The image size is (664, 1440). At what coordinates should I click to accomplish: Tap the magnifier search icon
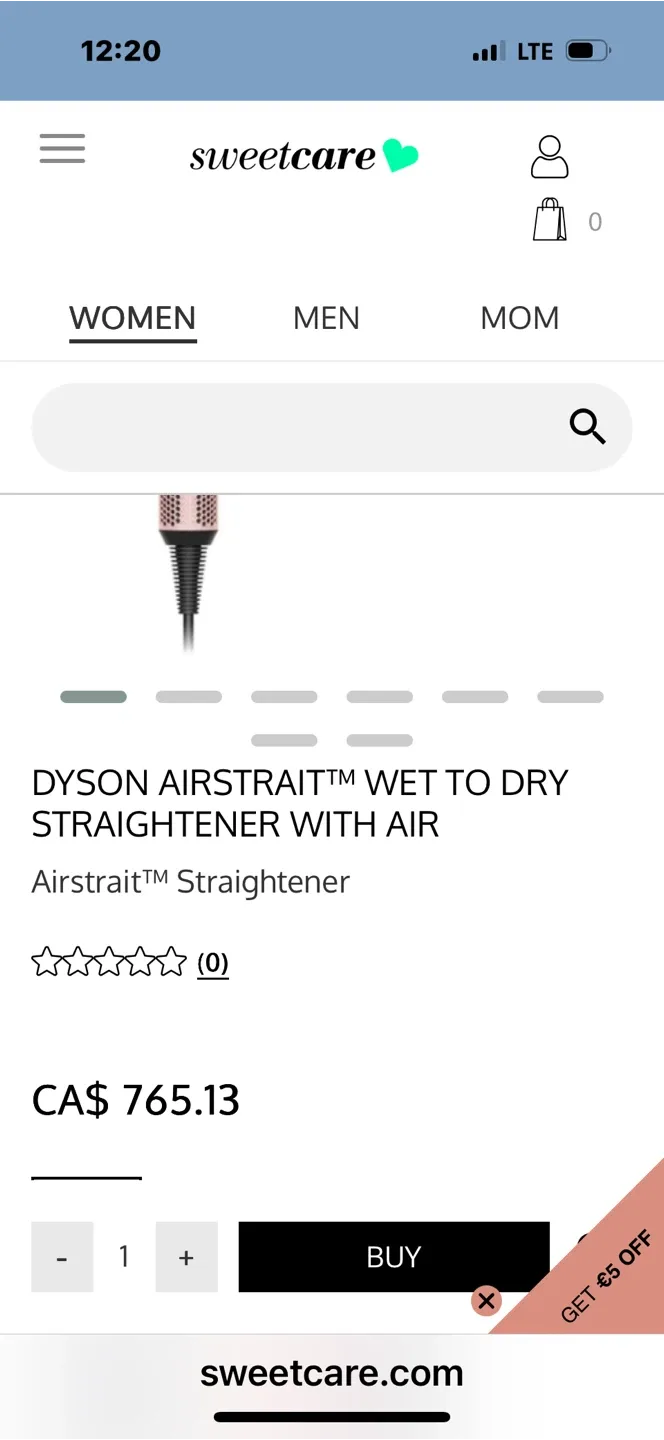[x=587, y=427]
